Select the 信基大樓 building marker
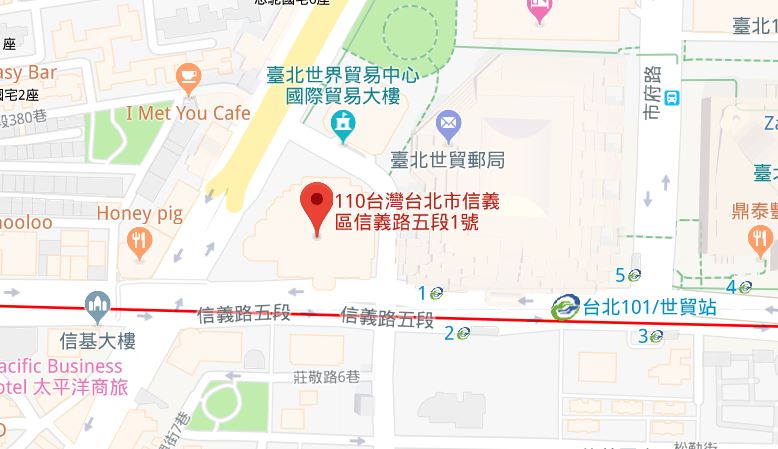 point(97,304)
